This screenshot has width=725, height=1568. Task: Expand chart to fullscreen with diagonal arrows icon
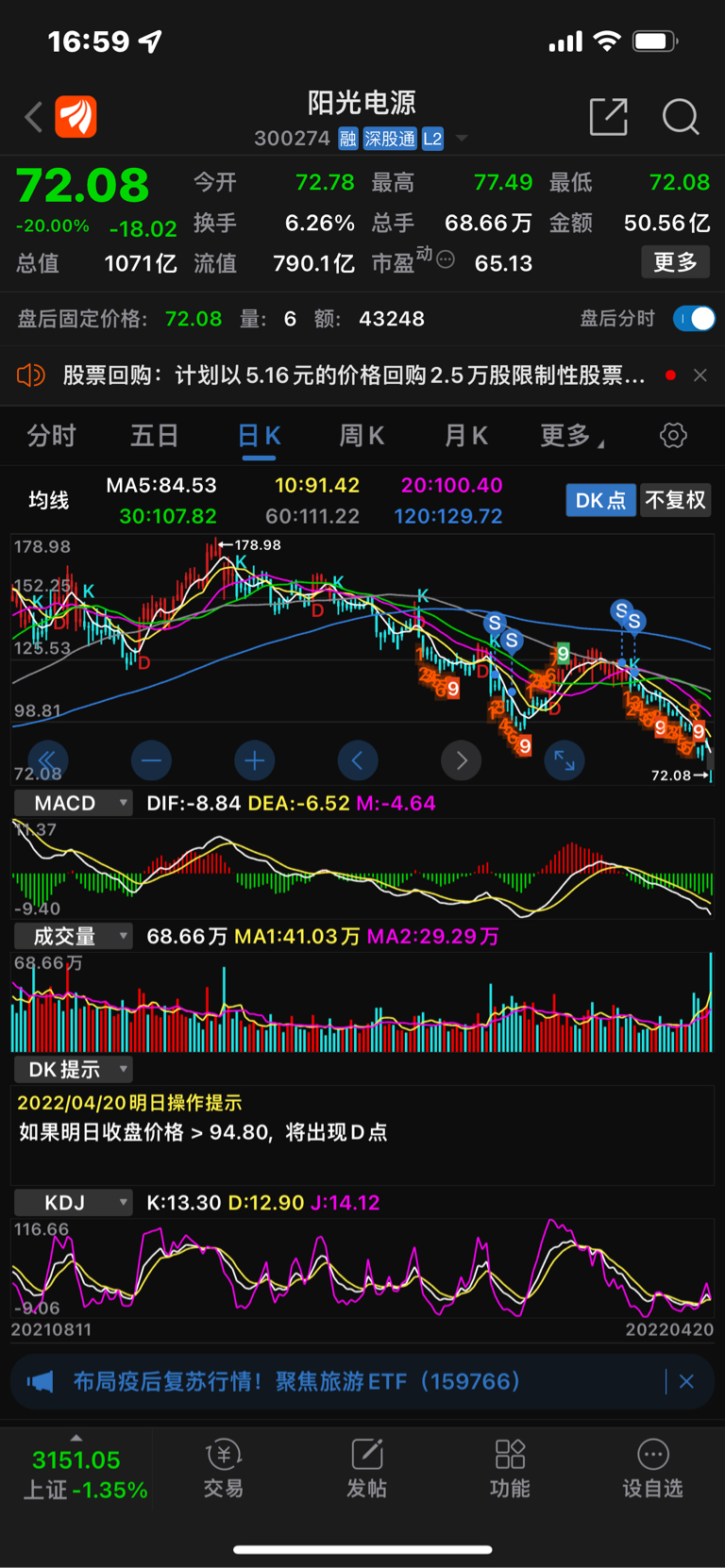[x=564, y=760]
